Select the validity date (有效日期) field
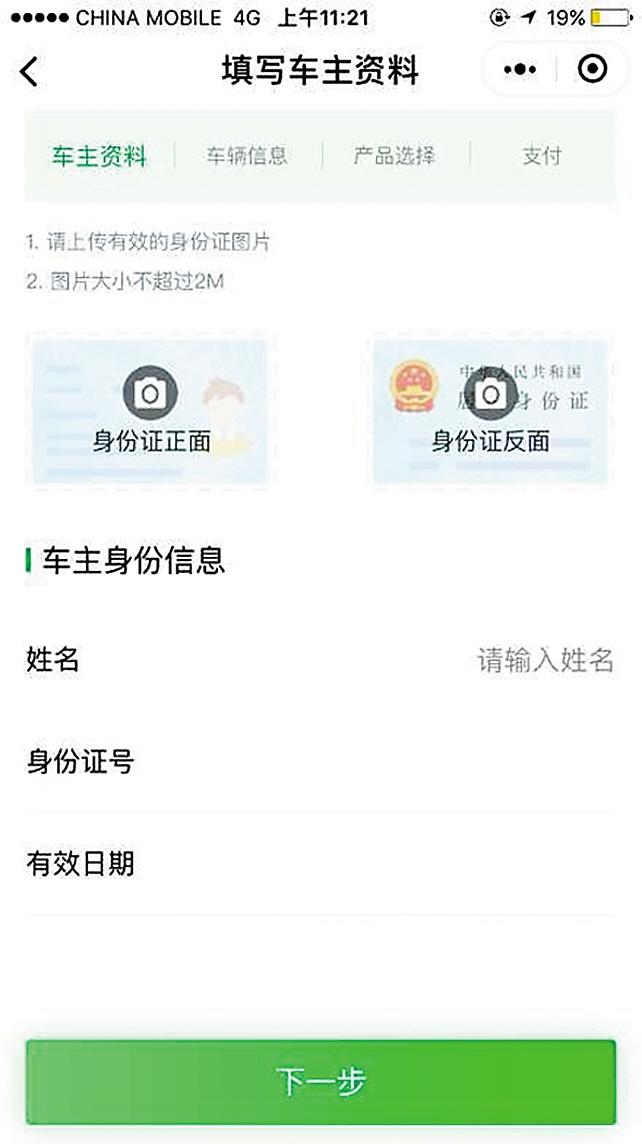Viewport: 642px width, 1144px height. tap(400, 864)
